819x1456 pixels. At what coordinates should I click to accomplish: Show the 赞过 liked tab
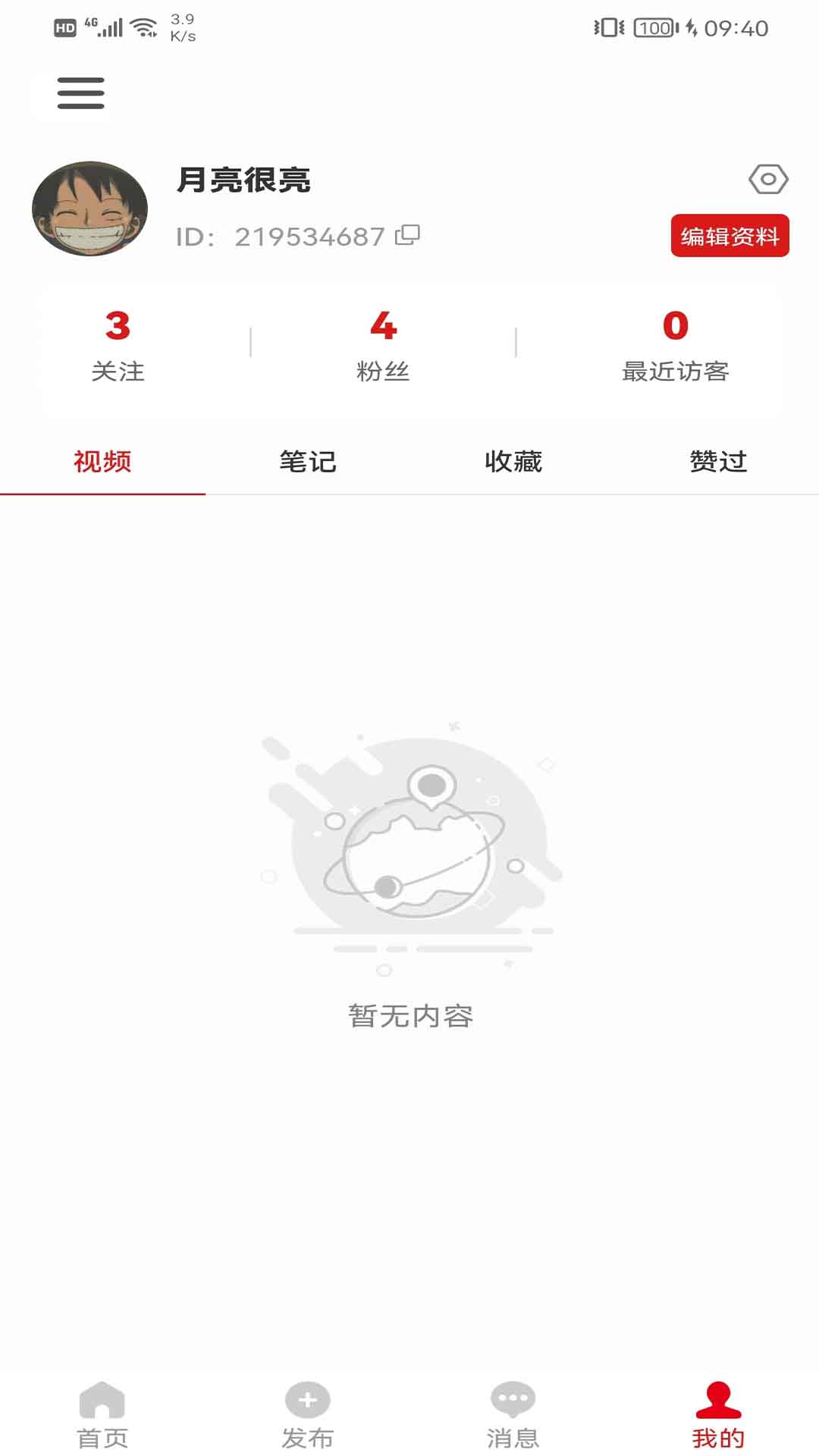click(x=718, y=461)
